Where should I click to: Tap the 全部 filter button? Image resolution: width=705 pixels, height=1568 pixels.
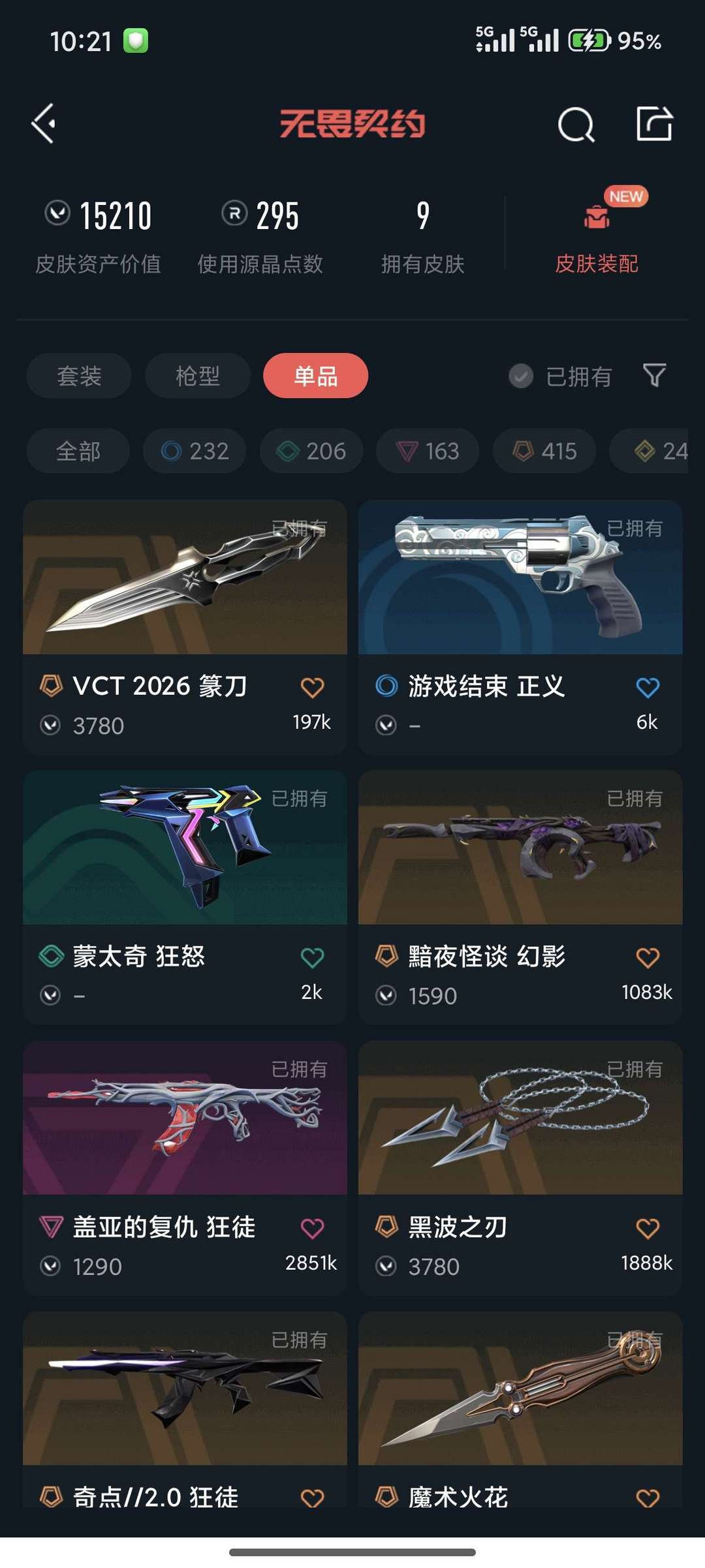pos(80,451)
